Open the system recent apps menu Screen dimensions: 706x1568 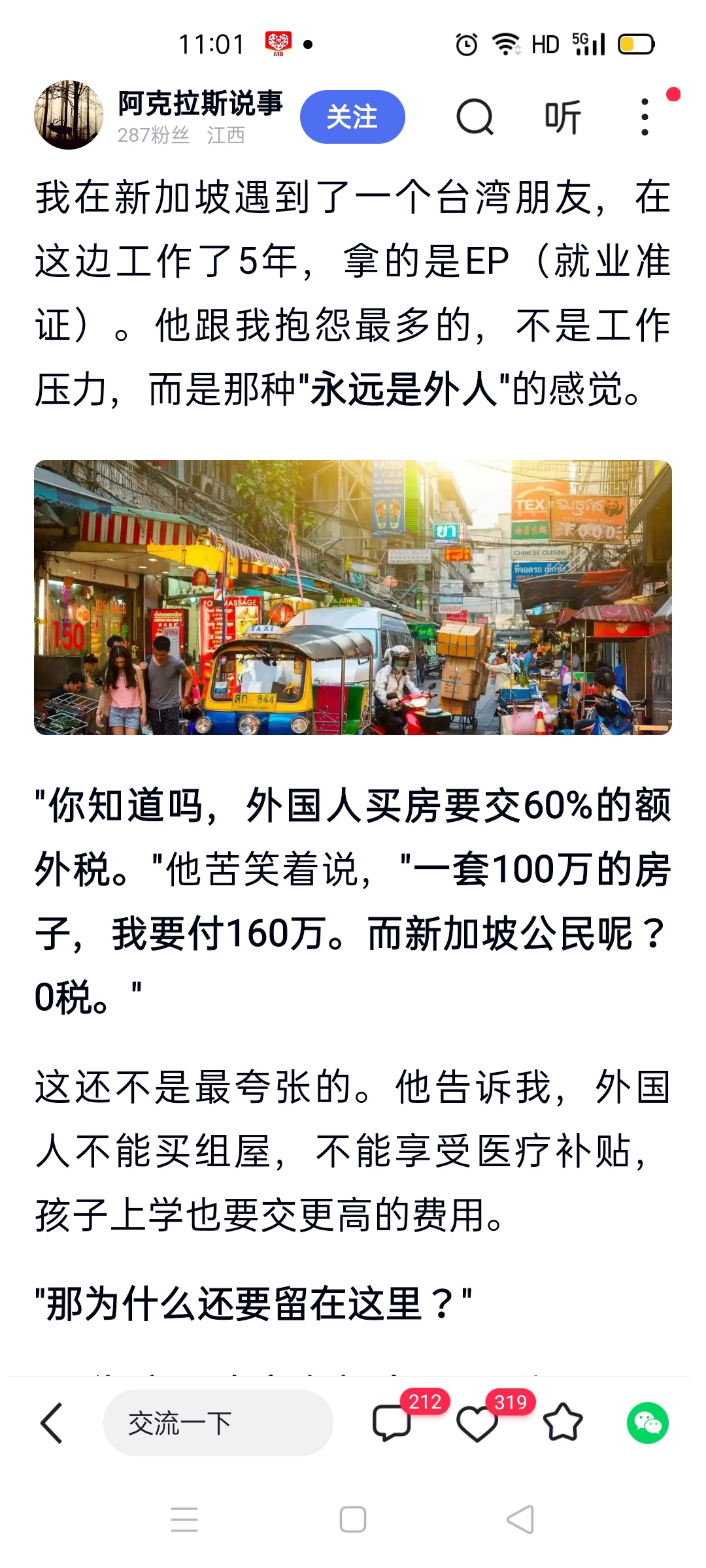[184, 1520]
